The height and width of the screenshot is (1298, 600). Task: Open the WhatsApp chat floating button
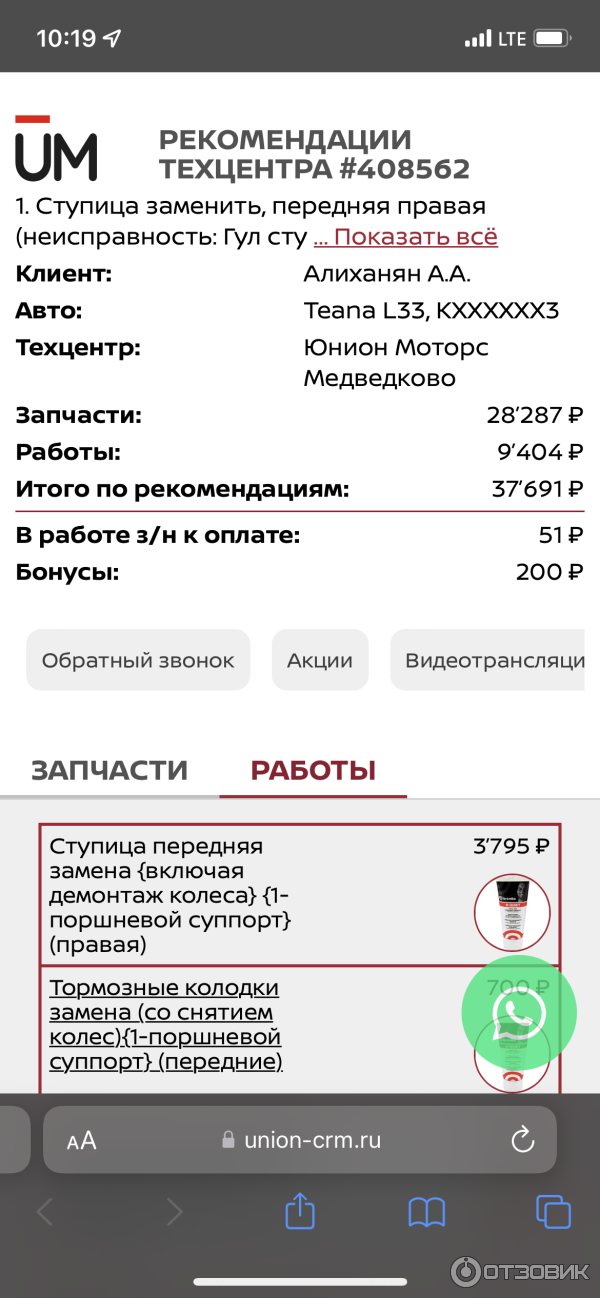point(519,1013)
